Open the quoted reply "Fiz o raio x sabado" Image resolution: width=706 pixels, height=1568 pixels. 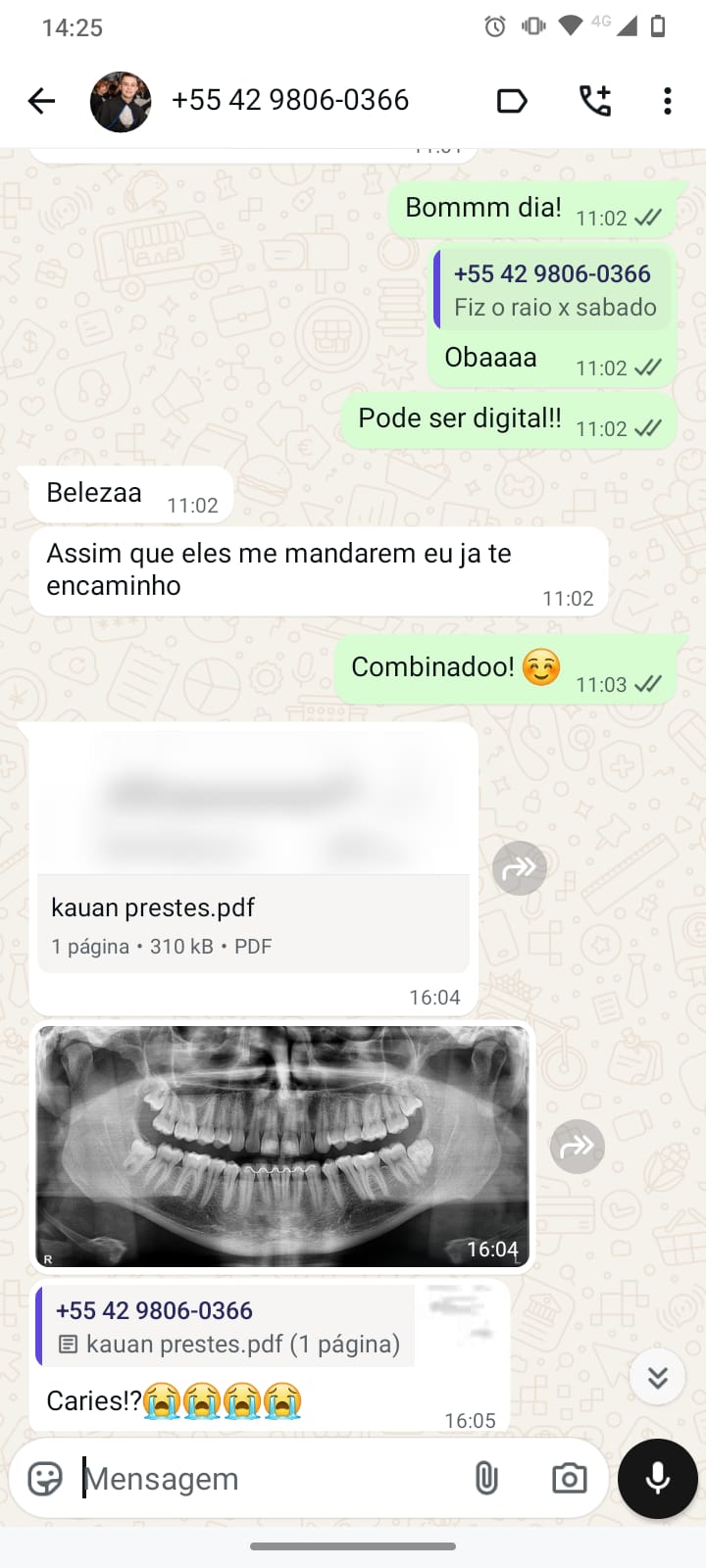(552, 290)
